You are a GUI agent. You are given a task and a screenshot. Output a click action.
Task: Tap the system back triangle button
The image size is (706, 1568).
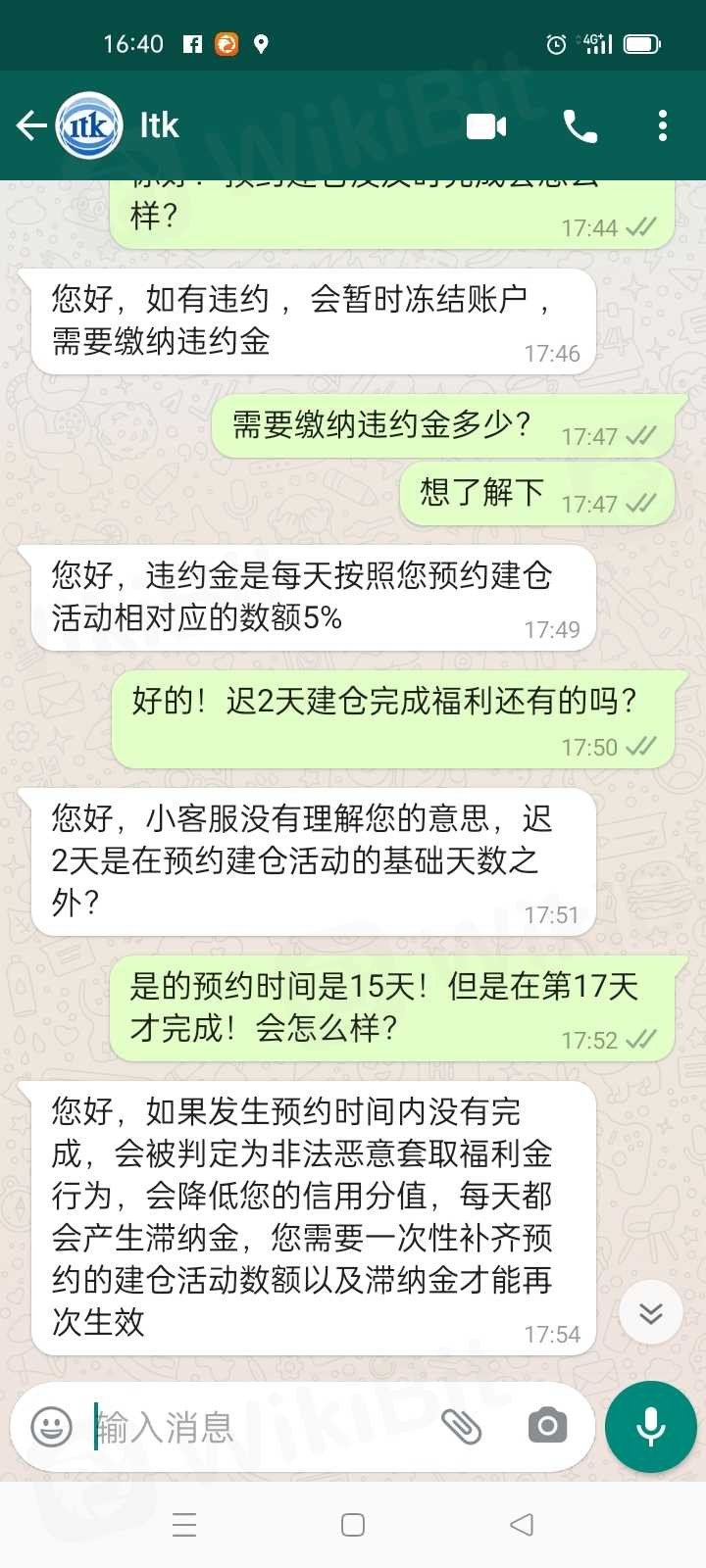point(522,1525)
